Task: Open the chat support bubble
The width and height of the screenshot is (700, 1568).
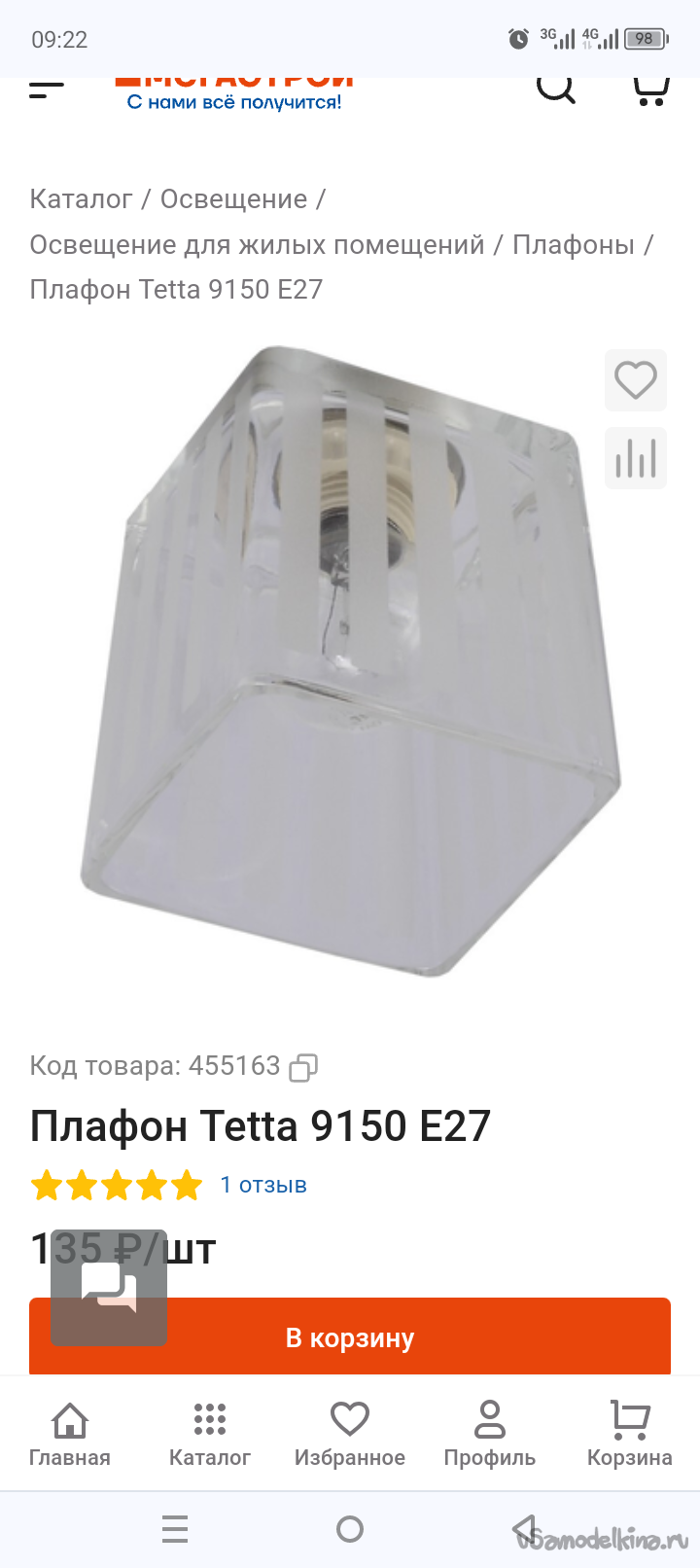Action: (109, 1287)
